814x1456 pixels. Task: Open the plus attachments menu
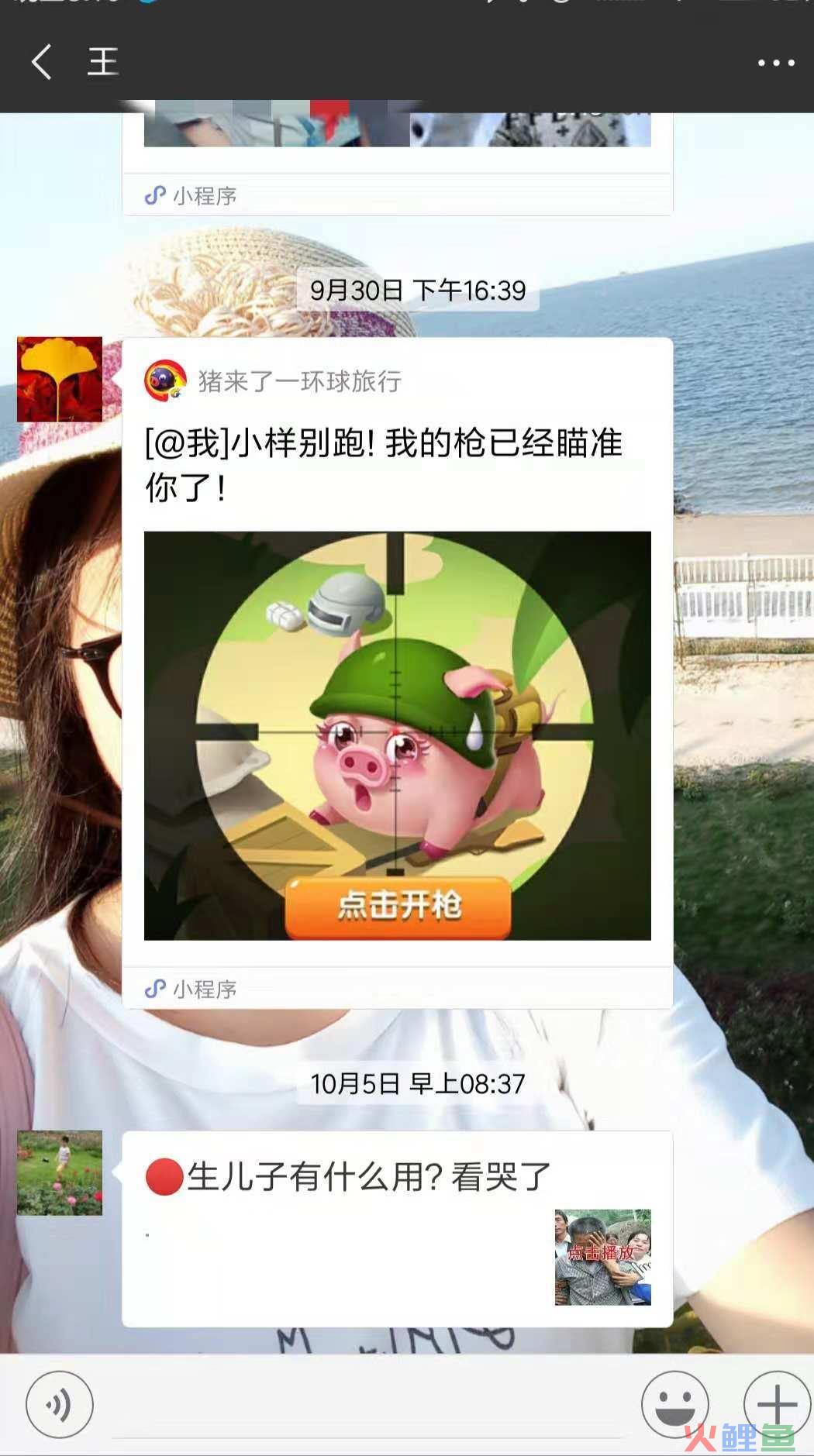tap(776, 1404)
